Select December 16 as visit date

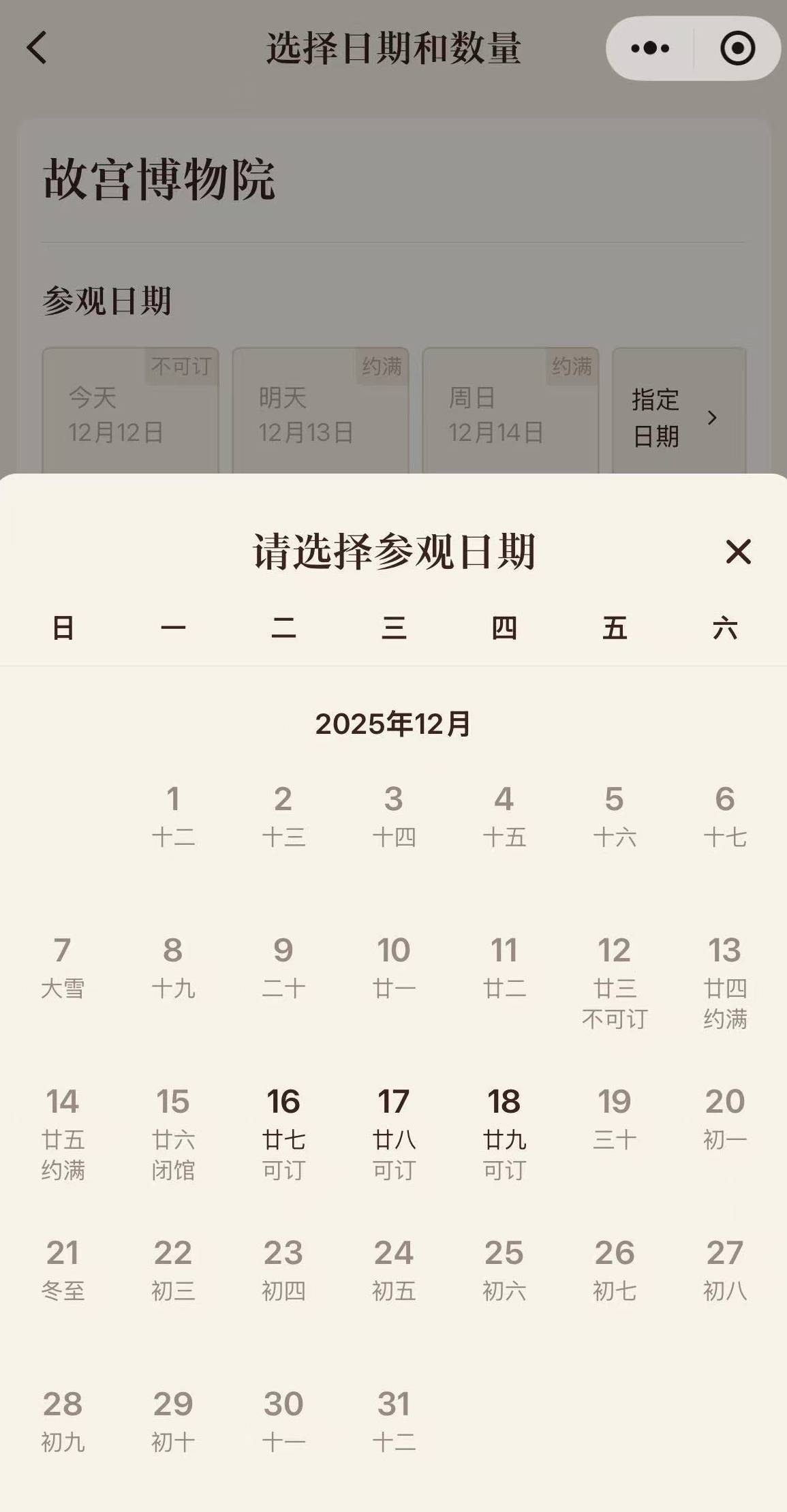tap(283, 1133)
